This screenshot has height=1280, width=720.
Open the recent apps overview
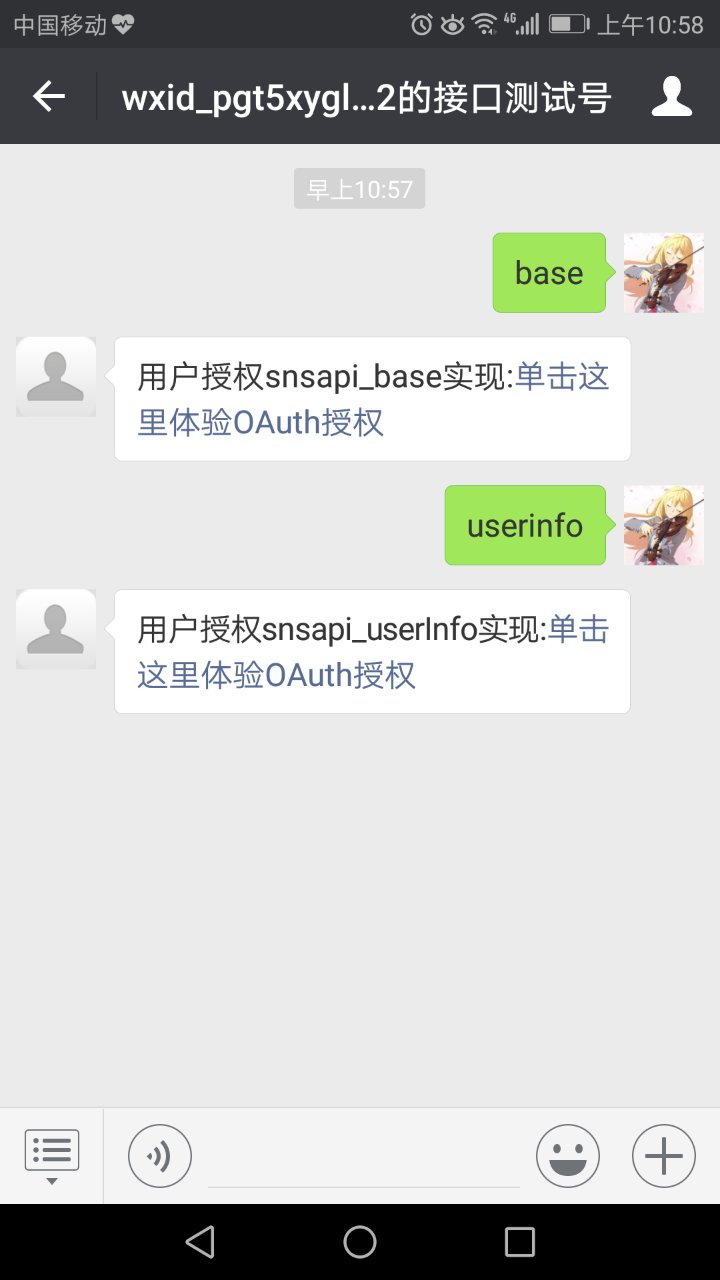(x=520, y=1242)
